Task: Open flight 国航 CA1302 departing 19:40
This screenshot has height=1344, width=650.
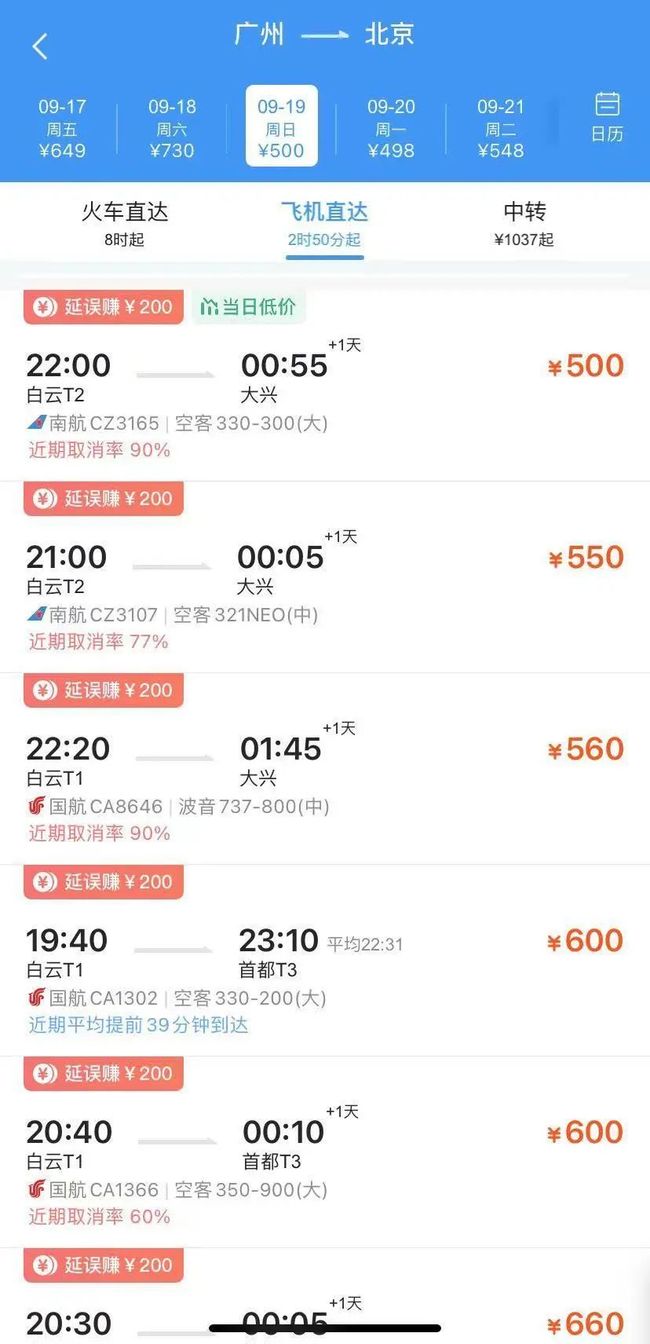Action: click(x=324, y=970)
